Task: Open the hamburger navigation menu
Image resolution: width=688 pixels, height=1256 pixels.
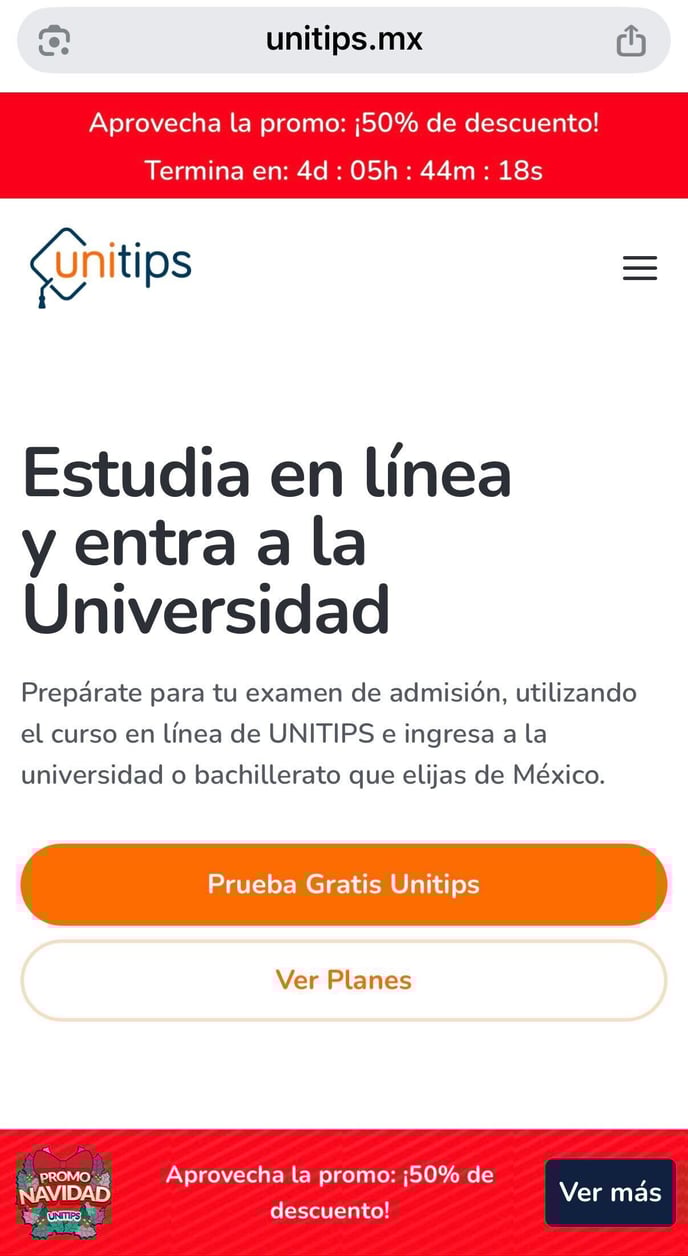Action: pyautogui.click(x=640, y=268)
